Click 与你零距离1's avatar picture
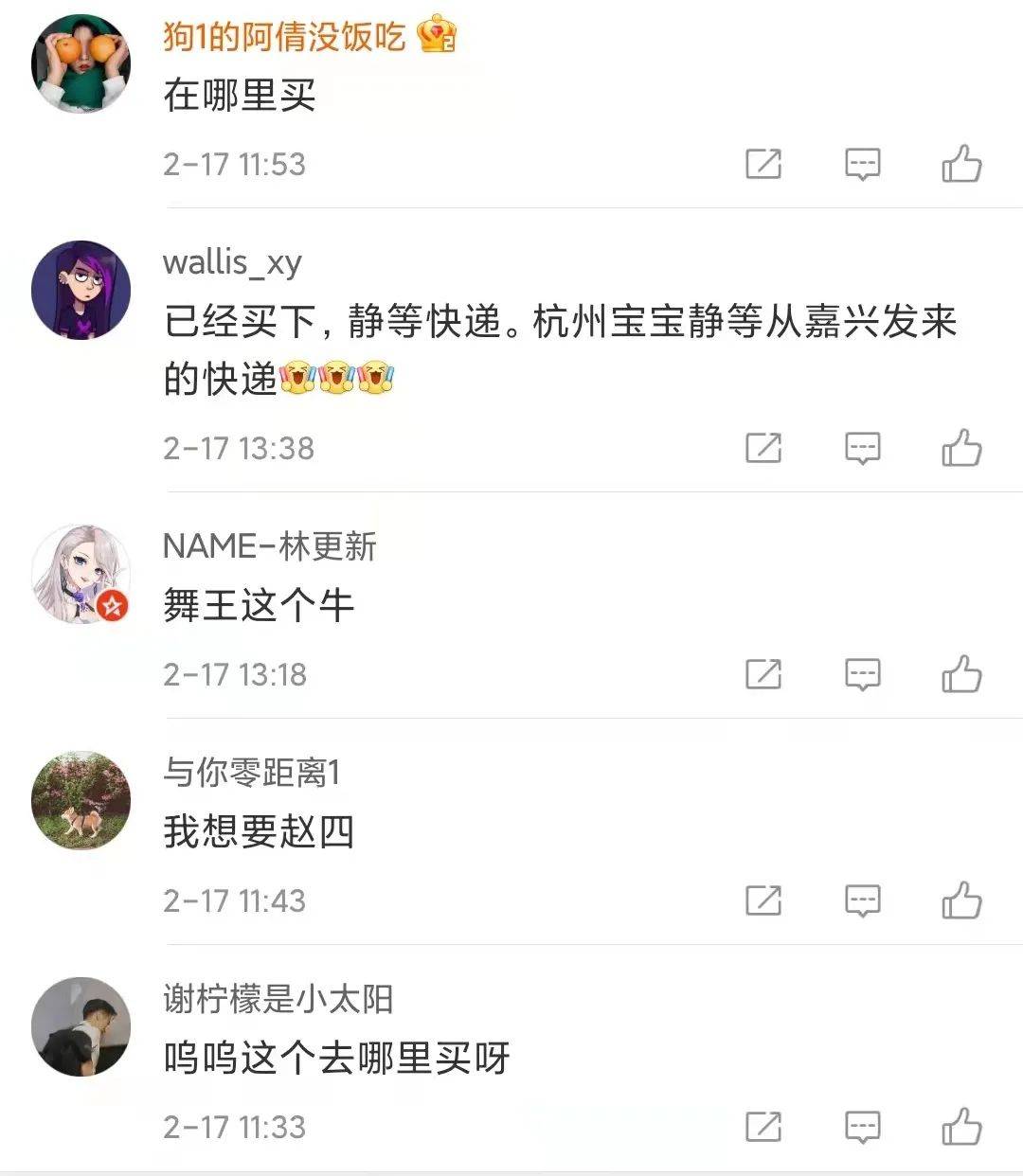This screenshot has height=1176, width=1023. tap(81, 800)
